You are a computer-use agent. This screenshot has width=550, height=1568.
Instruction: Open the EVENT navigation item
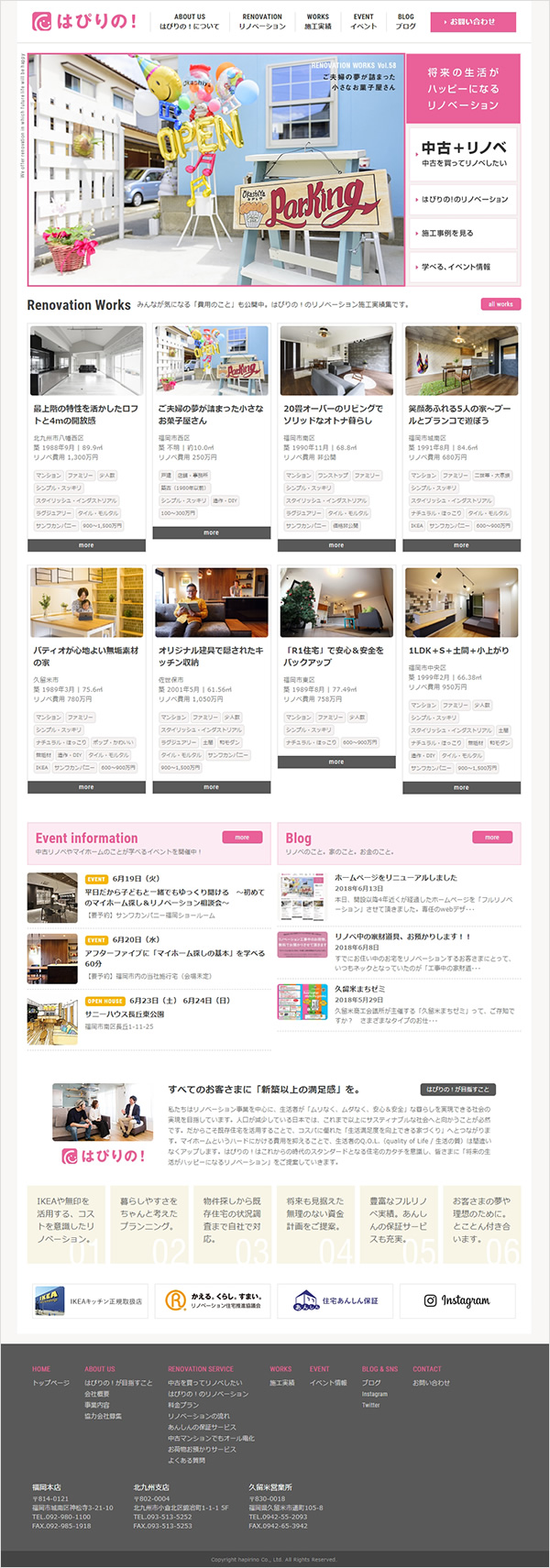364,21
